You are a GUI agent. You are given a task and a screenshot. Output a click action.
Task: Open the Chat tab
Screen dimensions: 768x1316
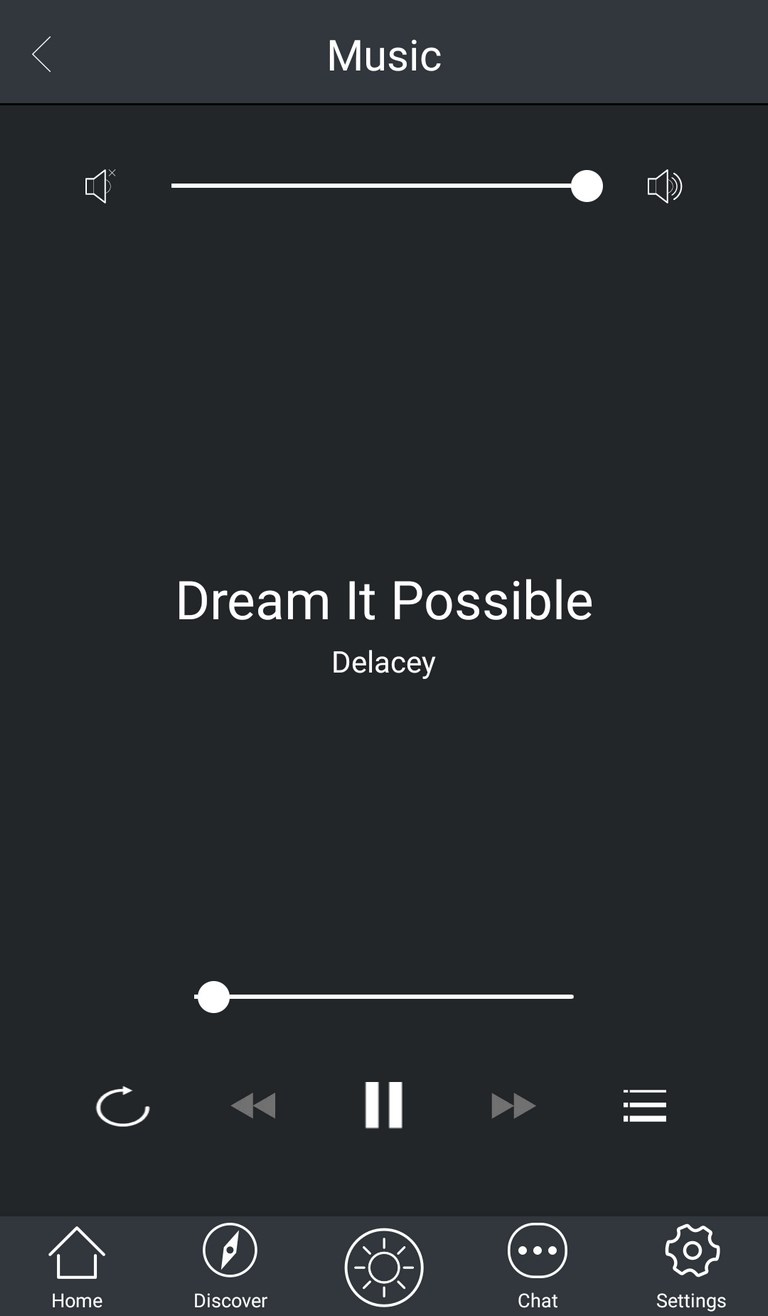538,1267
